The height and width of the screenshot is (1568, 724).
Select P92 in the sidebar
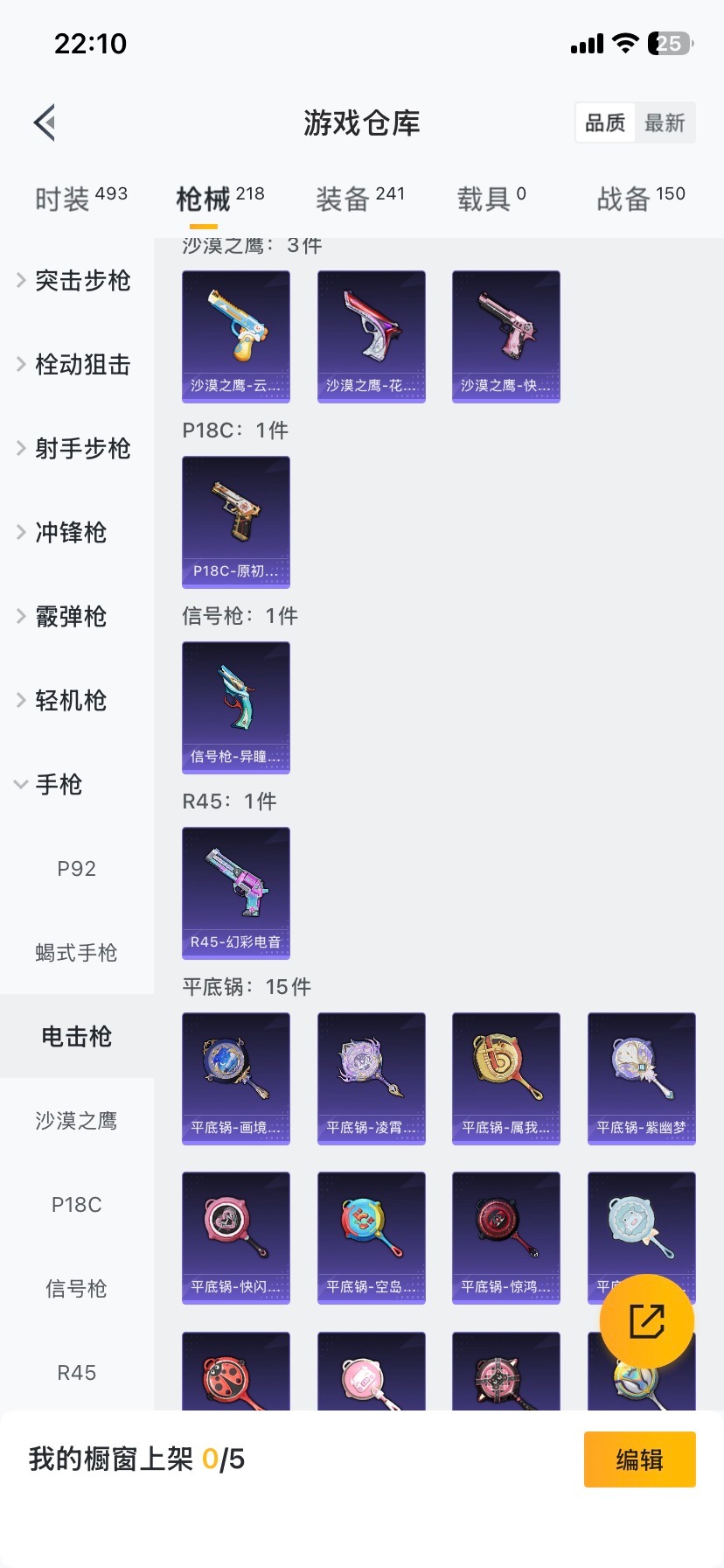77,869
